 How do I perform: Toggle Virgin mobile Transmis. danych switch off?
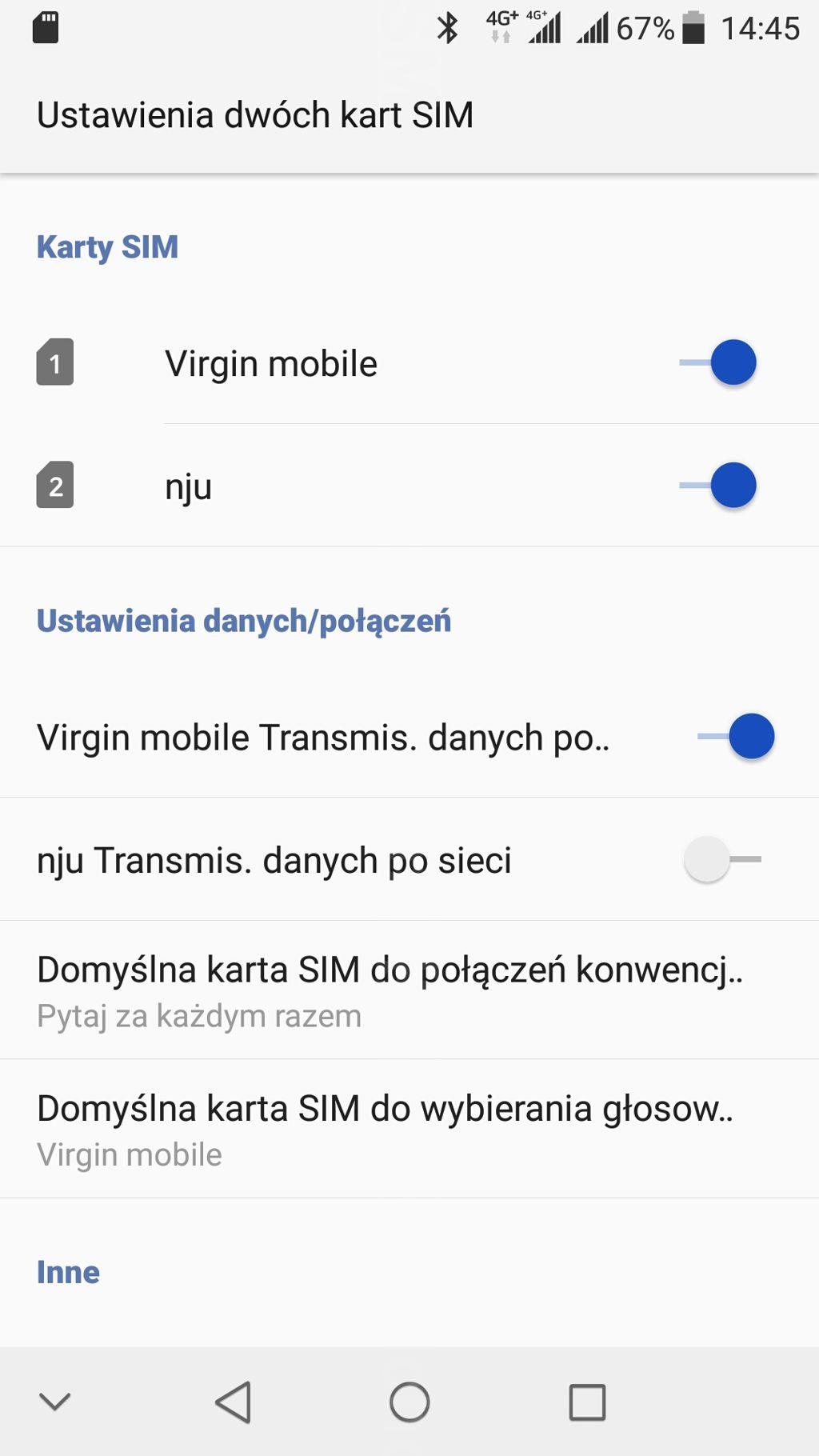coord(736,736)
